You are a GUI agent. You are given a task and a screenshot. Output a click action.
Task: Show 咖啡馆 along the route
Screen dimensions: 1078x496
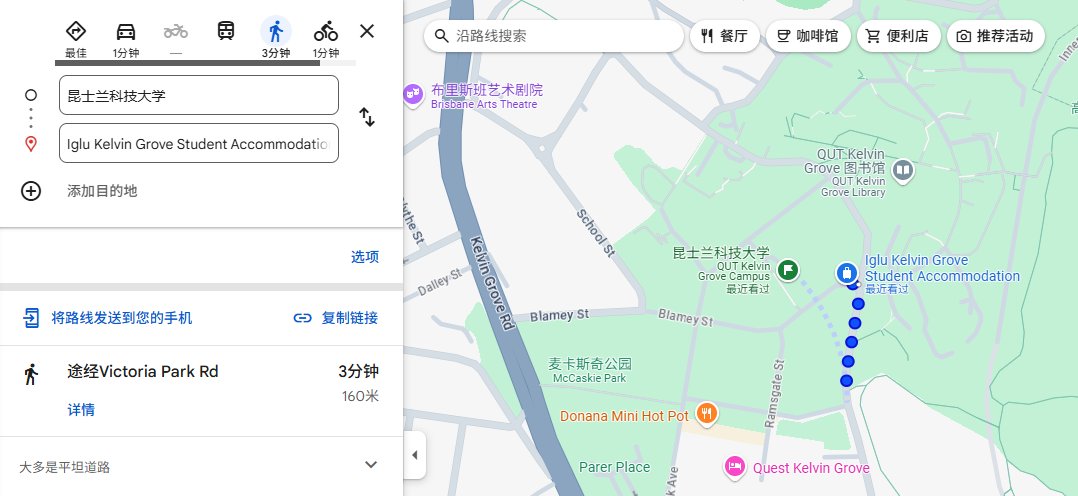point(808,36)
